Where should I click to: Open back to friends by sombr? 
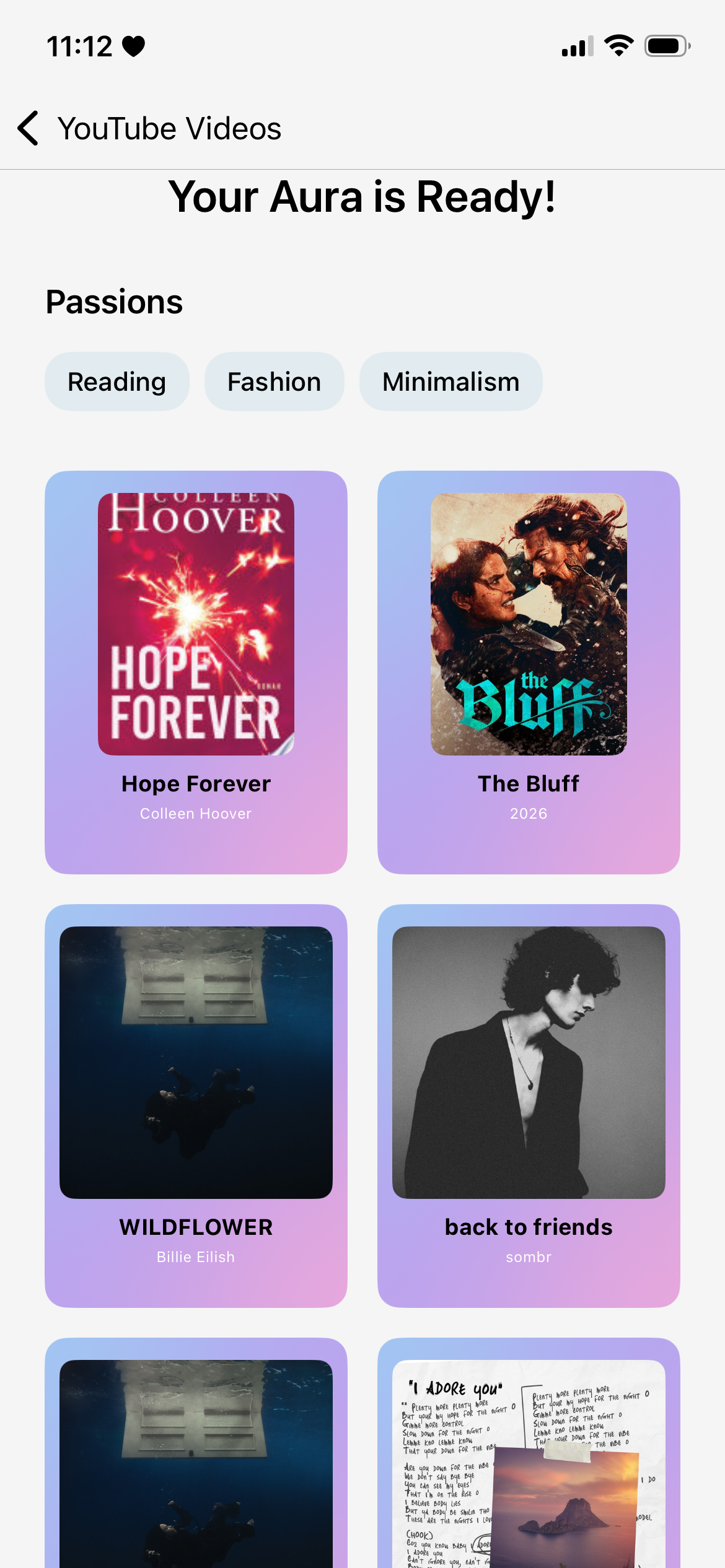(529, 1105)
